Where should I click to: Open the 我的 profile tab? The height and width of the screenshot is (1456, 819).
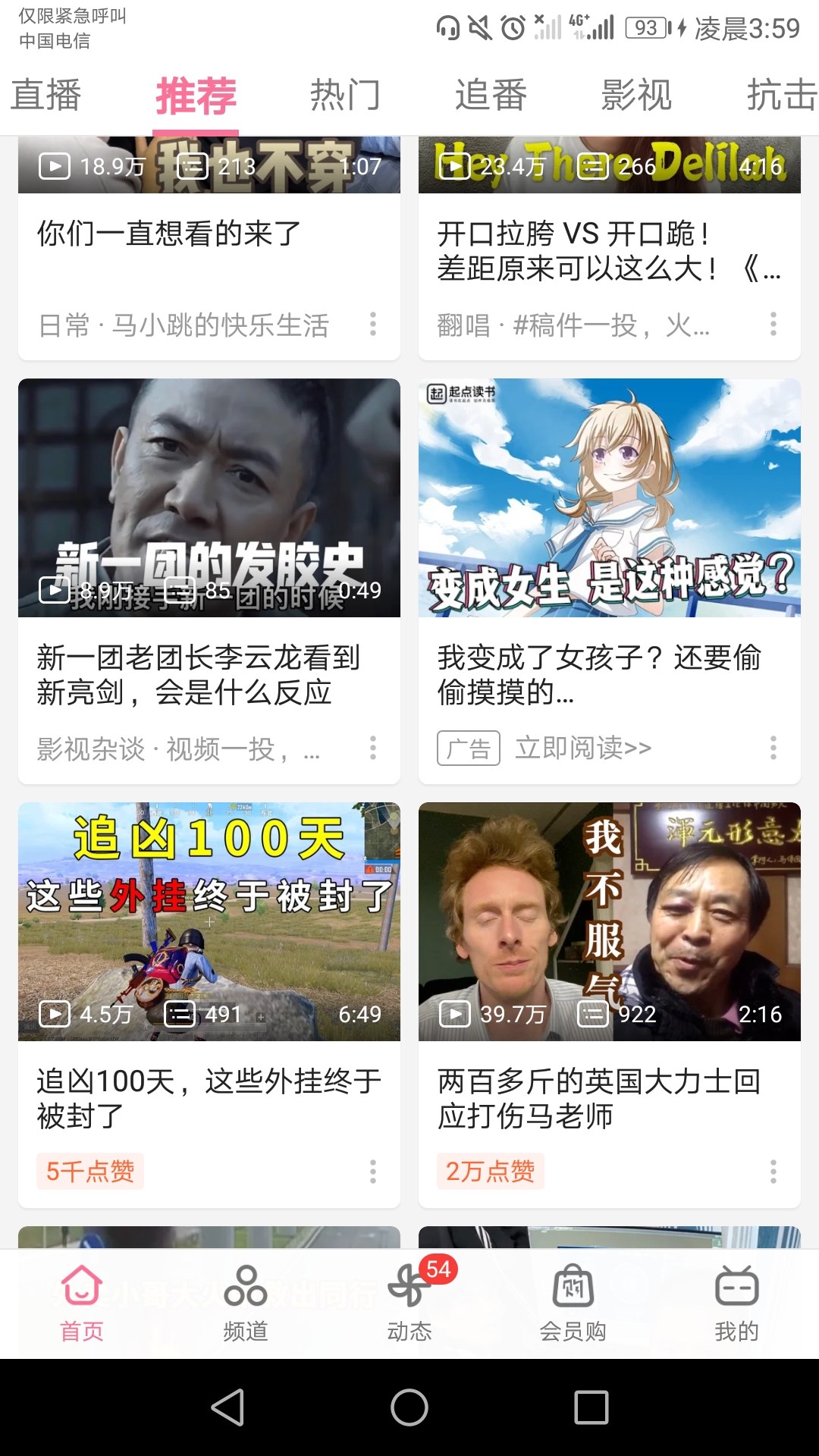[736, 1304]
